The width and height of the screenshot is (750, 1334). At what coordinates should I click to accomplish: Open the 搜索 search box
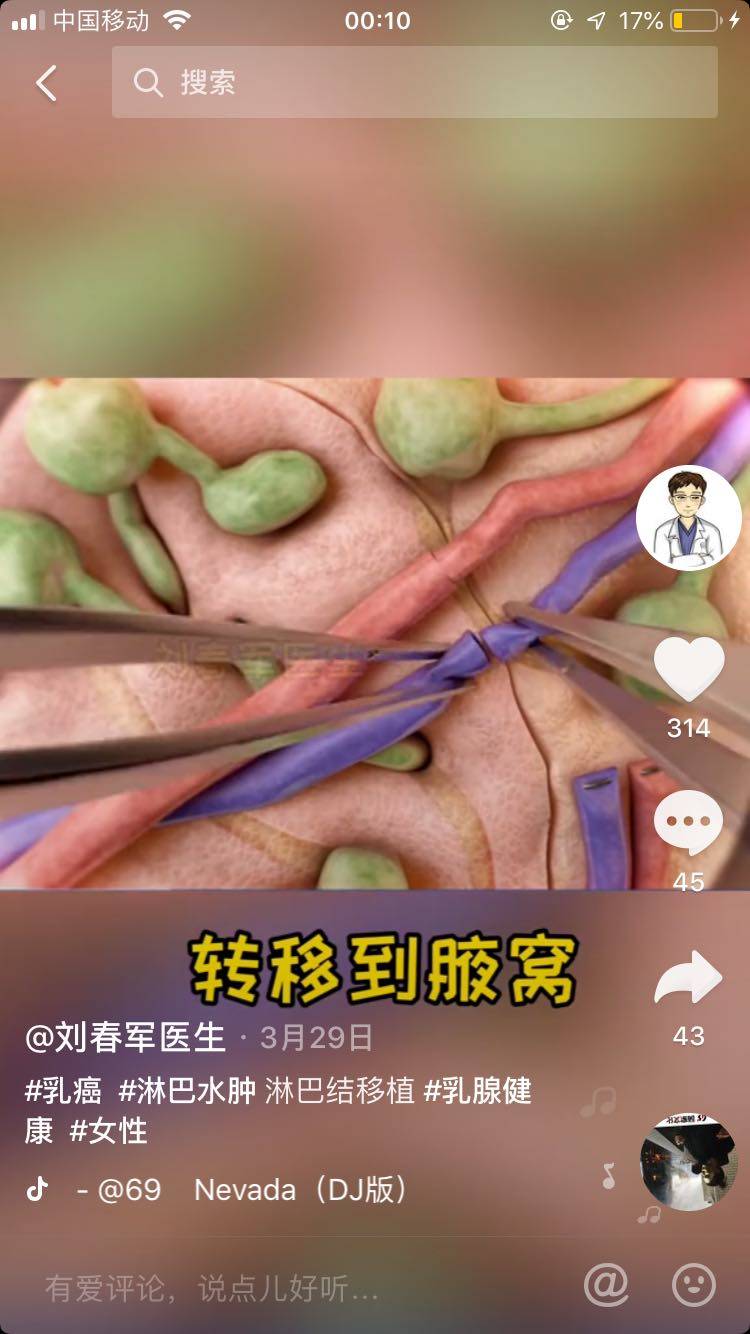tap(414, 82)
